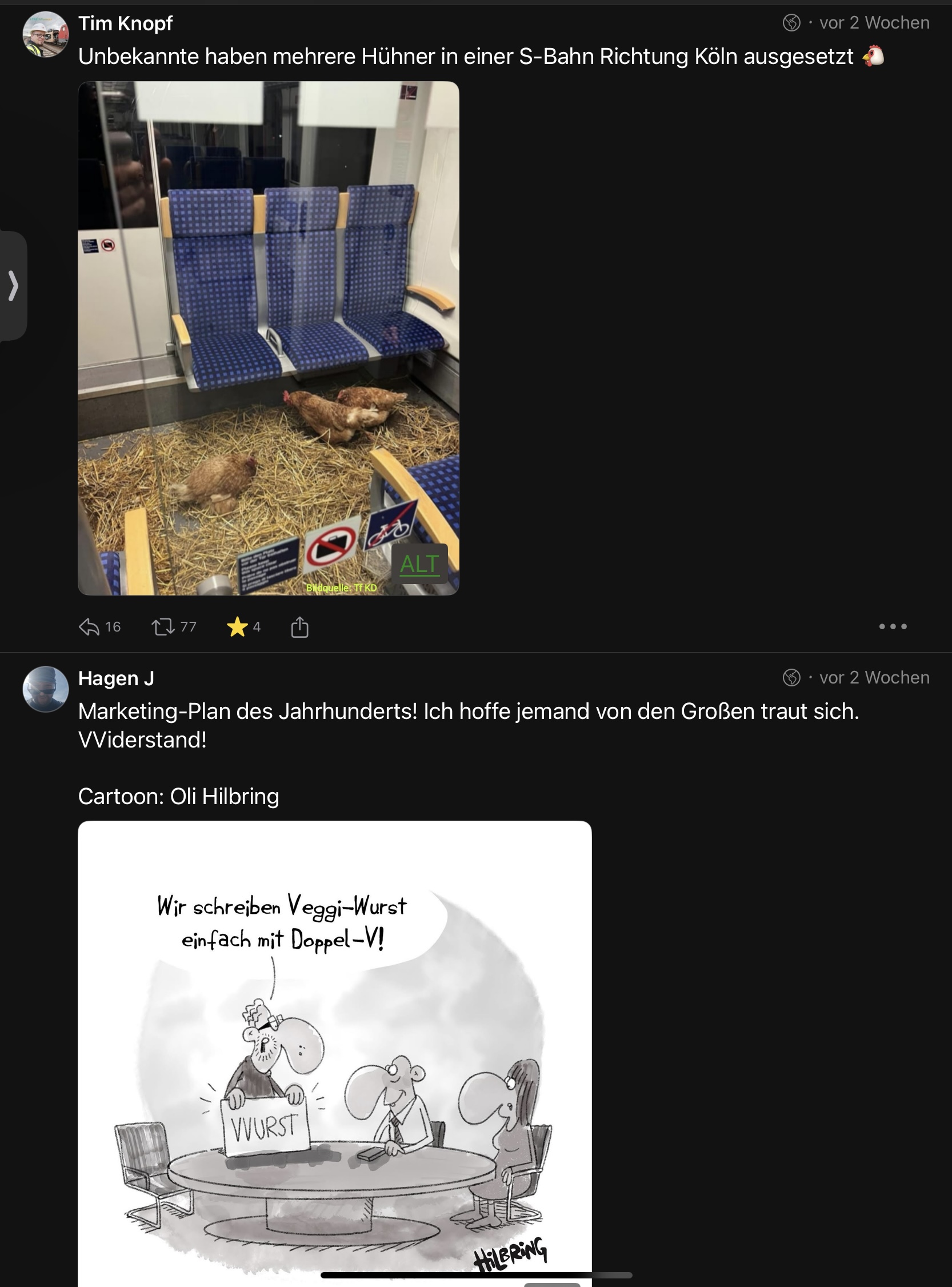Toggle the star on Tim Knopf's post
The image size is (952, 1287).
pos(237,626)
